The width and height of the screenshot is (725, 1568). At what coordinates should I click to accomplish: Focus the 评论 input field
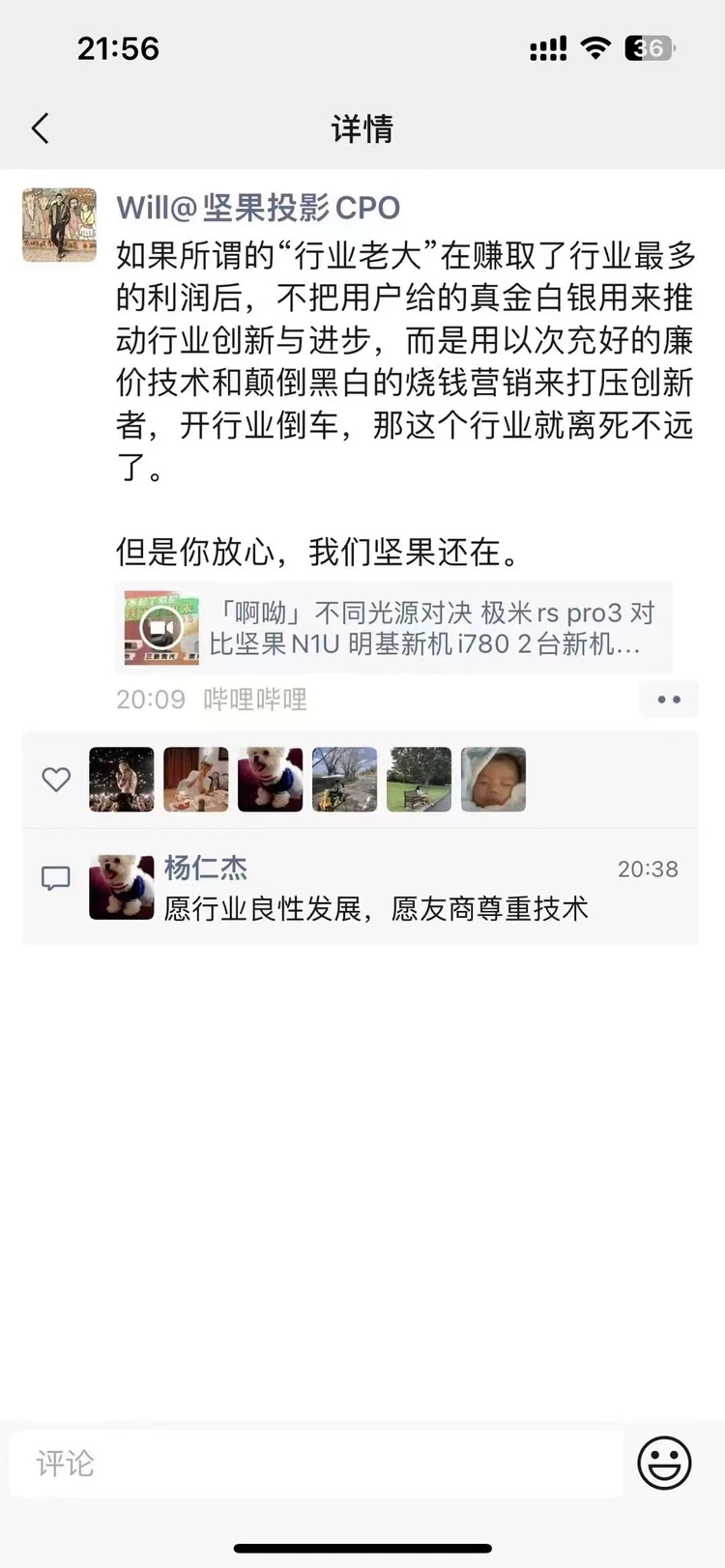pyautogui.click(x=315, y=1464)
